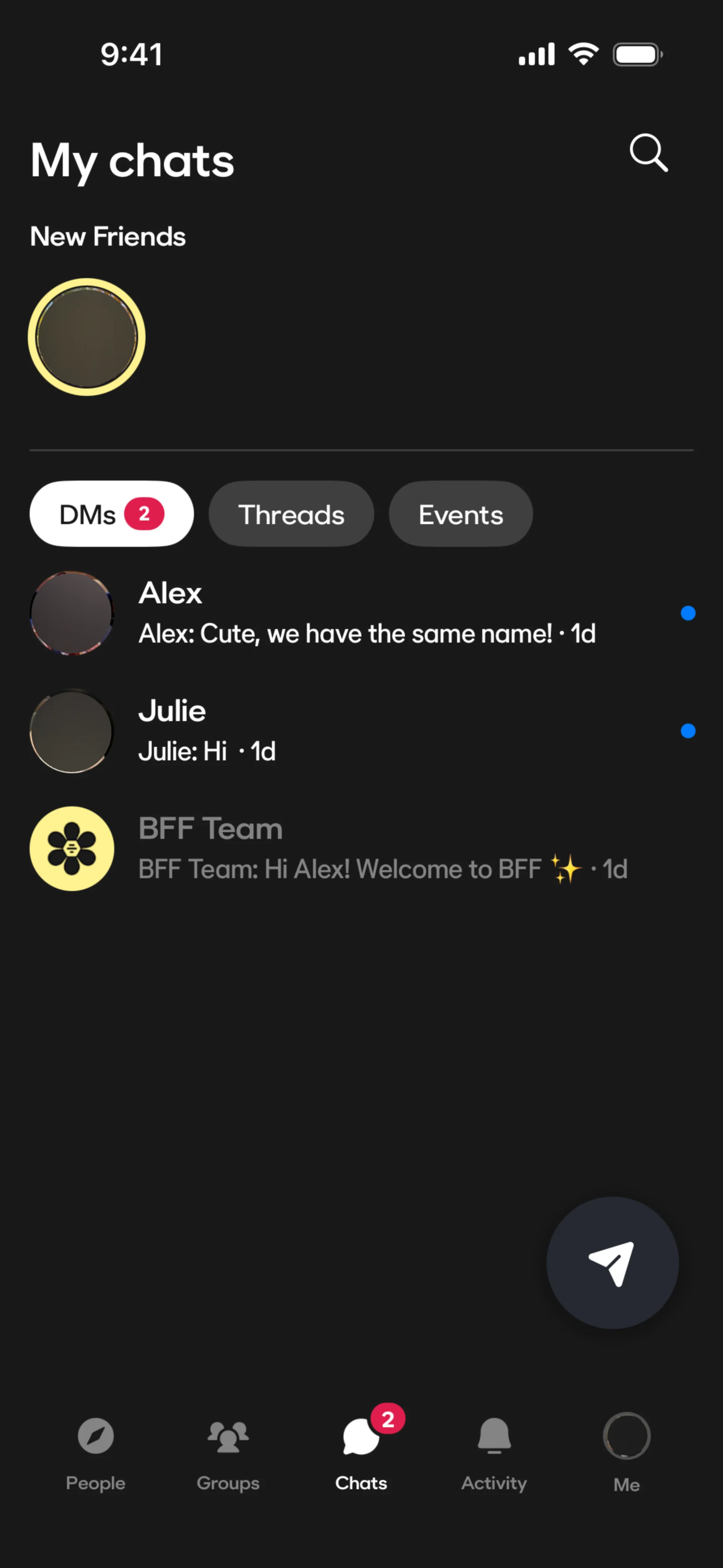Open the chat with Alex
This screenshot has height=1568, width=723.
click(361, 614)
